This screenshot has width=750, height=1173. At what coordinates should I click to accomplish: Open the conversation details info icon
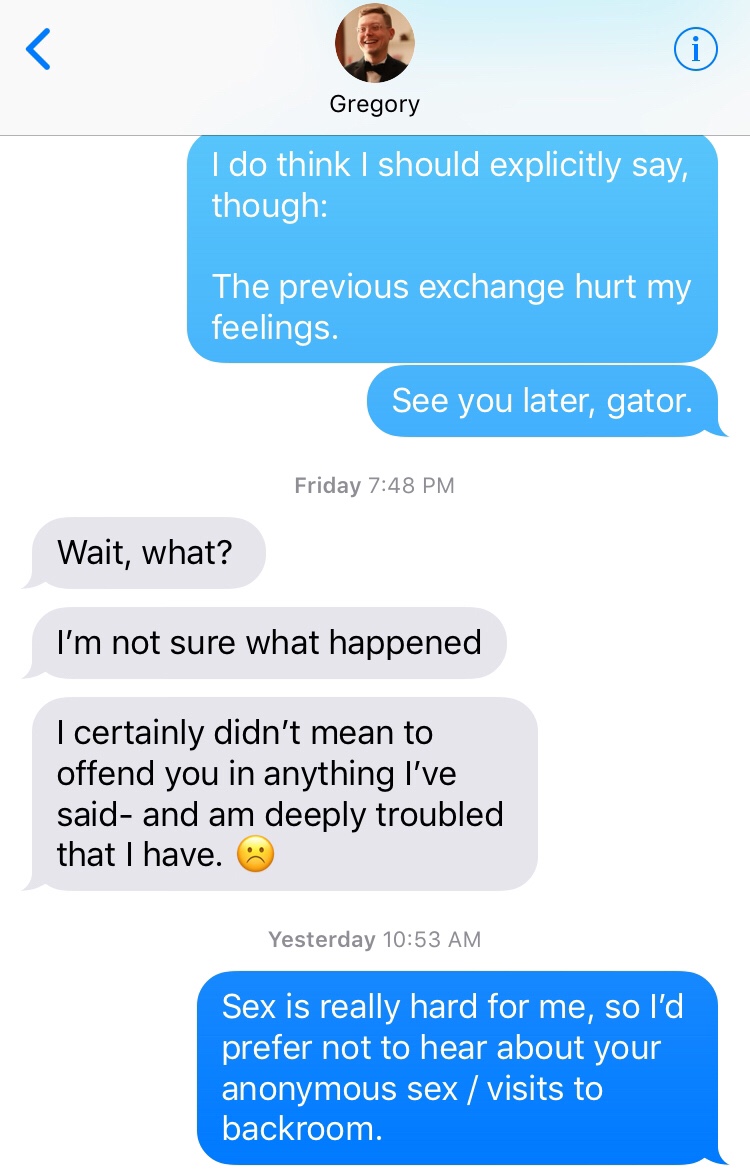coord(696,49)
